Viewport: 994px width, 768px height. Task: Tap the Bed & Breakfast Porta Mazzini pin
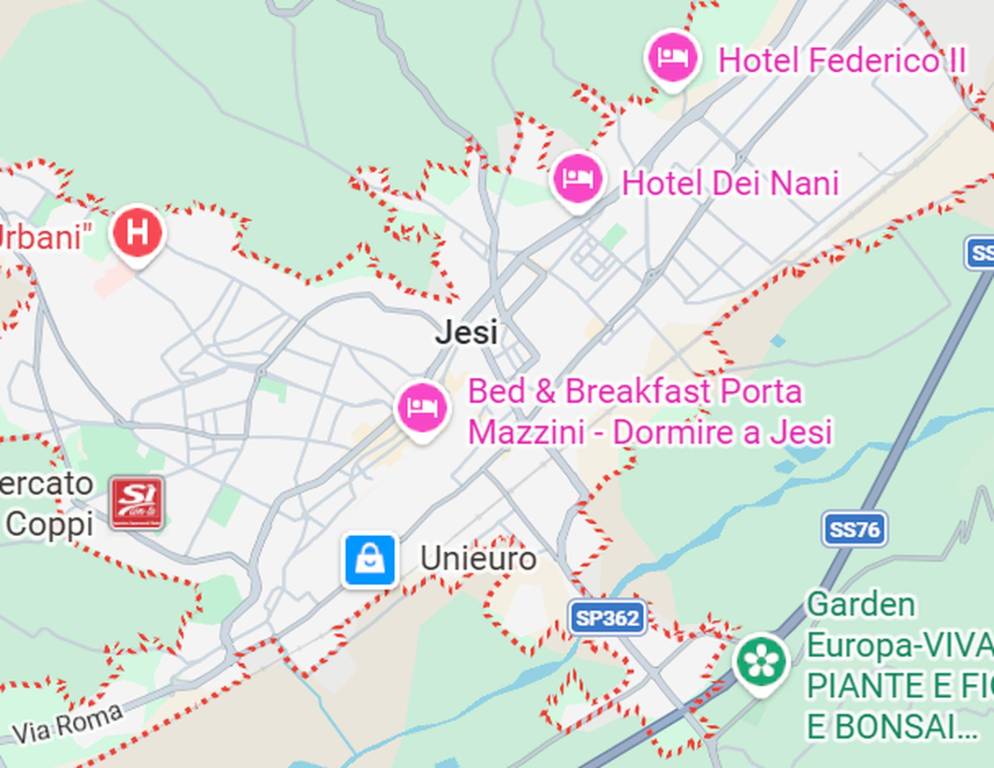coord(422,407)
